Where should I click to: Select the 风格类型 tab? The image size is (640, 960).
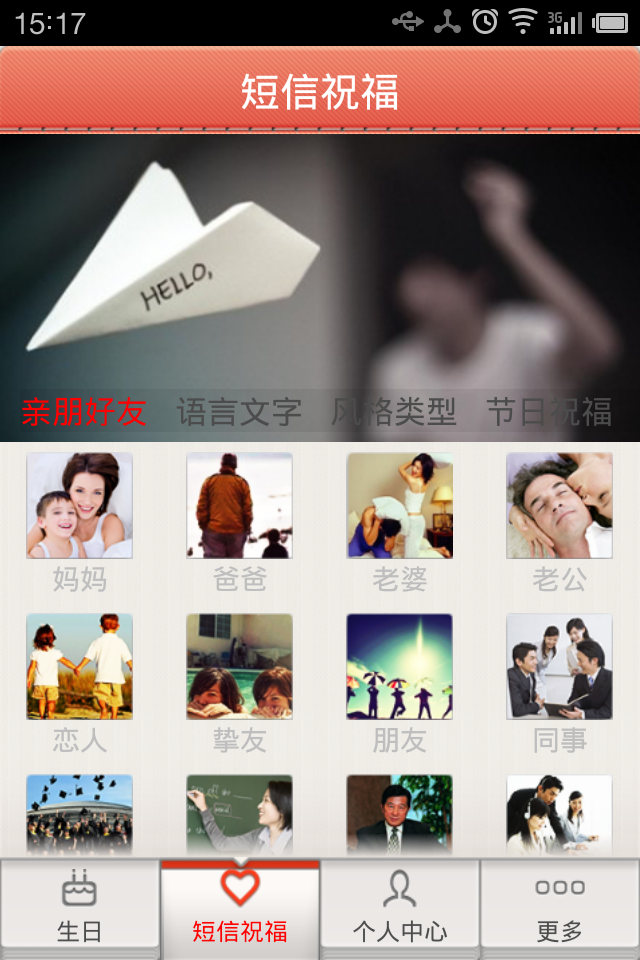tap(394, 411)
